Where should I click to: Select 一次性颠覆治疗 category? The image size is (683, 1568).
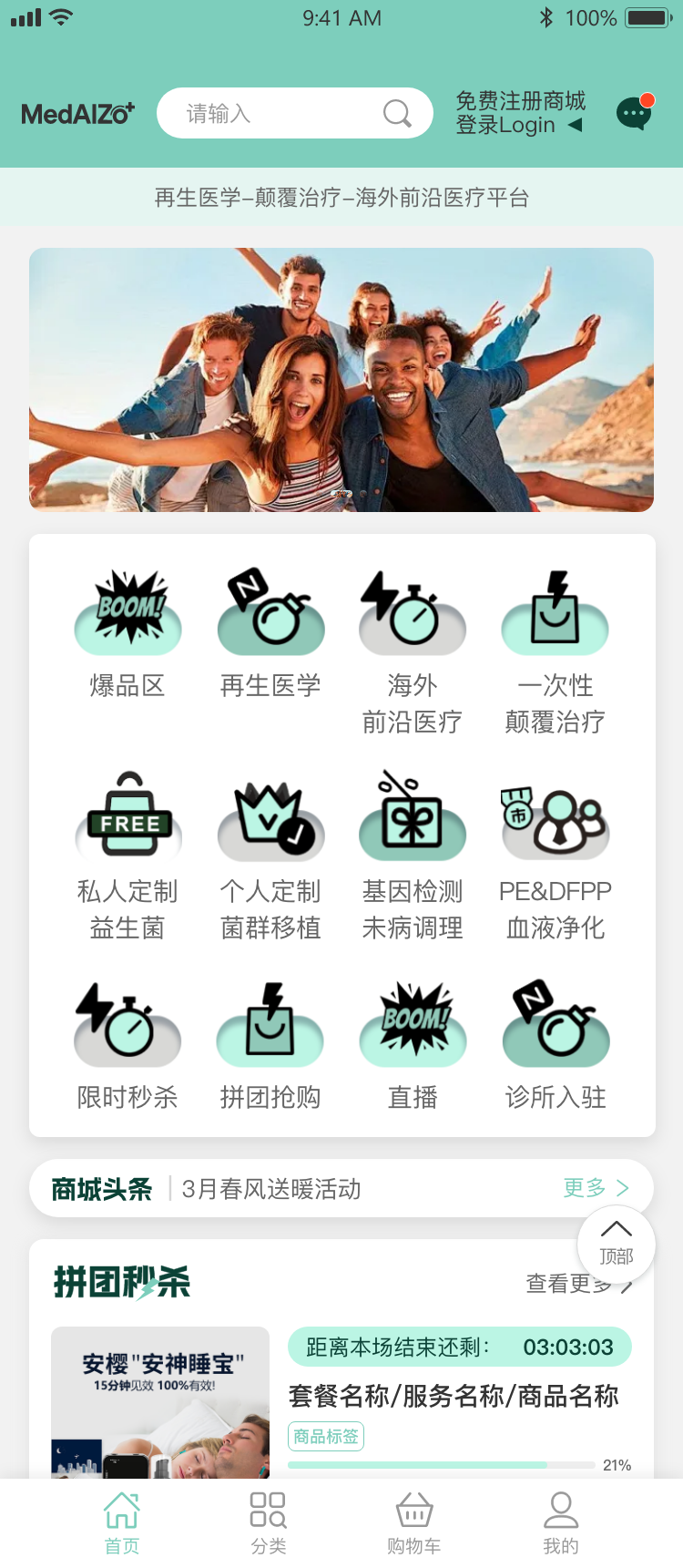click(x=556, y=653)
